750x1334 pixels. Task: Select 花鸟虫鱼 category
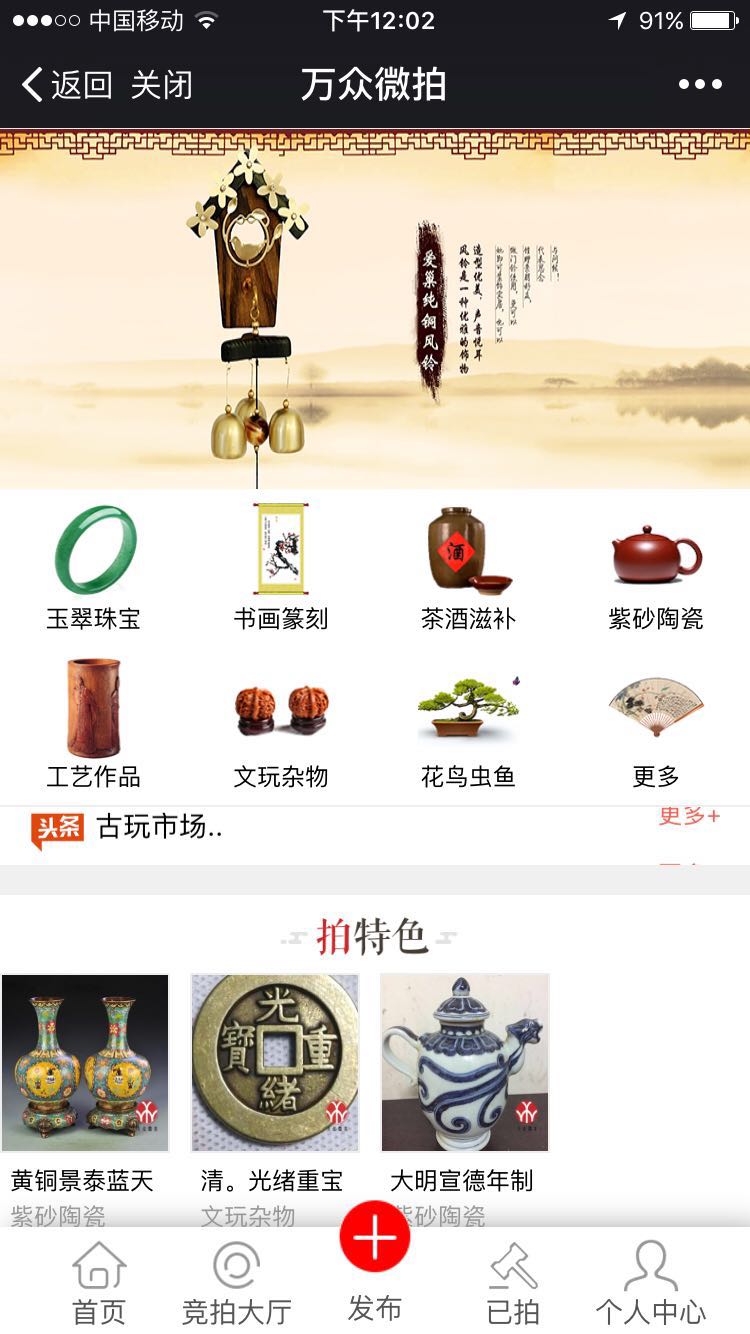coord(468,724)
